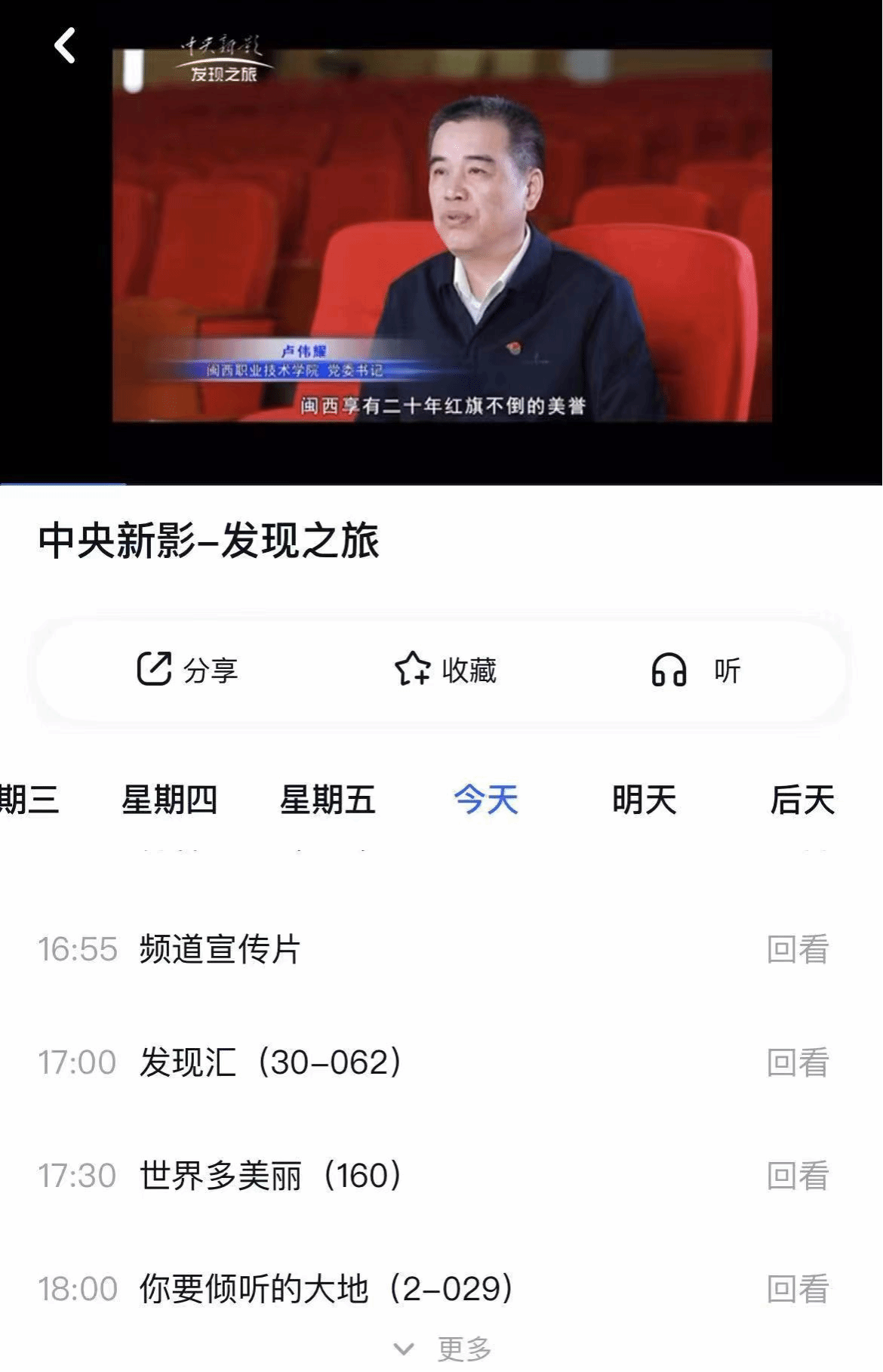The height and width of the screenshot is (1372, 883).
Task: Tap 回看 for 你要倾听的大地 (2-029)
Action: pos(798,1289)
